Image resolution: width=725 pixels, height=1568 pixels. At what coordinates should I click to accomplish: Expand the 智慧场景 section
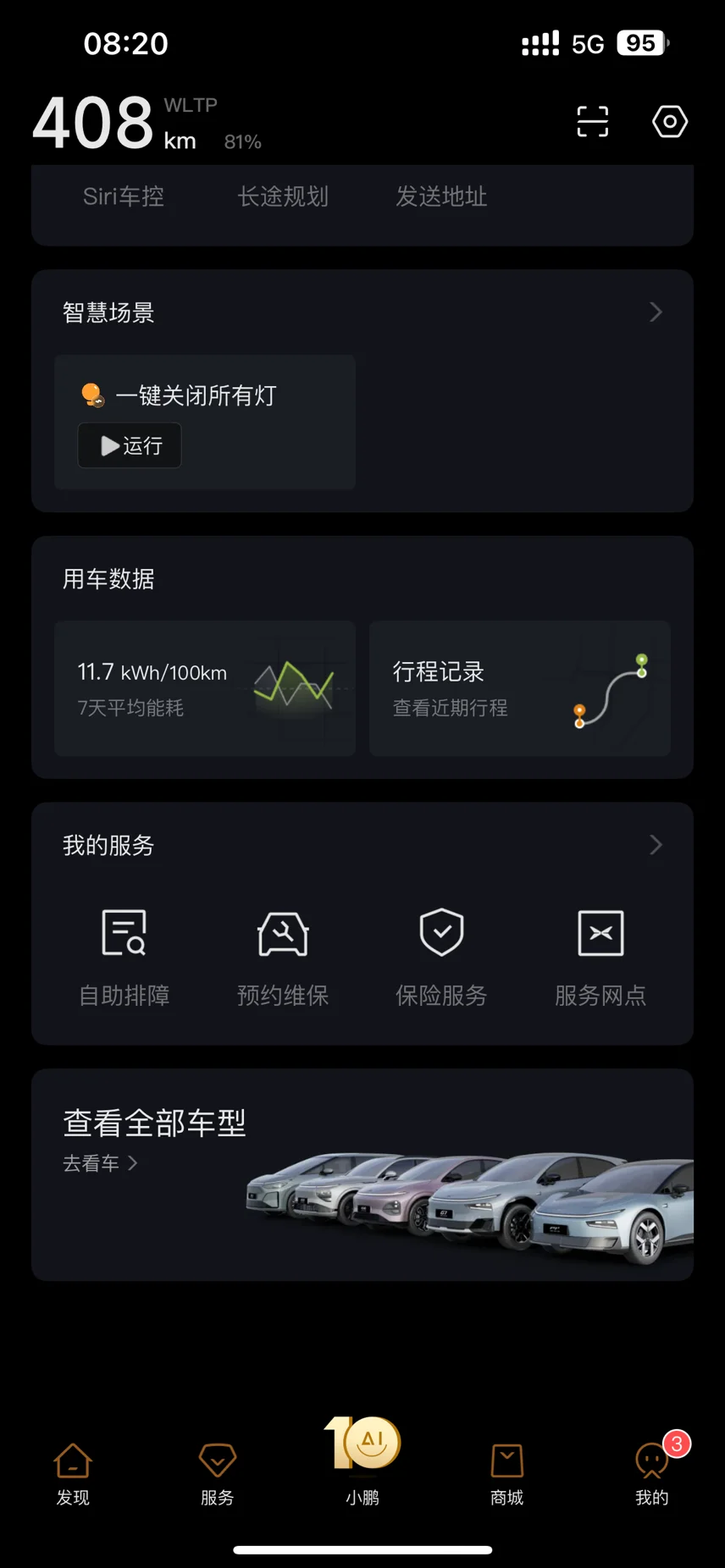click(x=656, y=312)
